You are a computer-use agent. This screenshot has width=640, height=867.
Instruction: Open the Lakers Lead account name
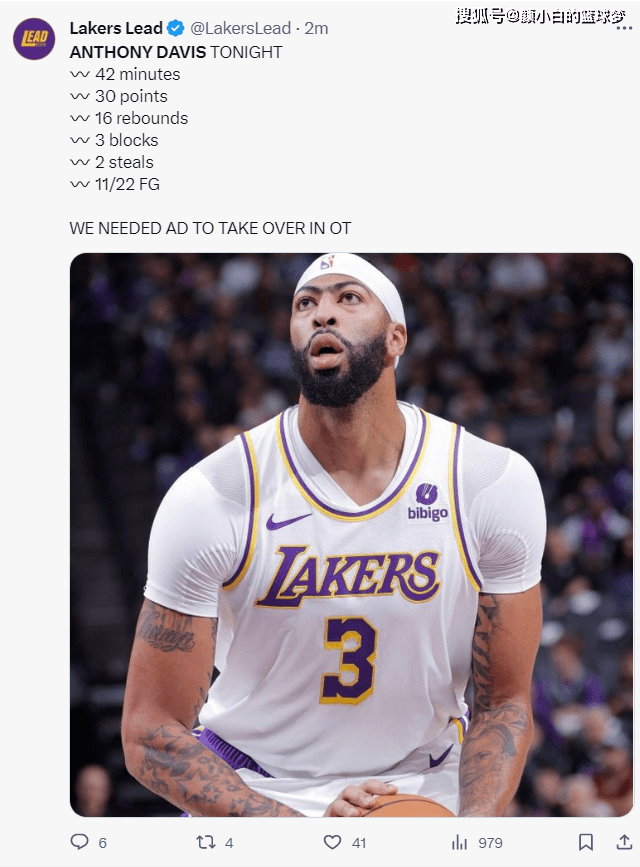[116, 28]
